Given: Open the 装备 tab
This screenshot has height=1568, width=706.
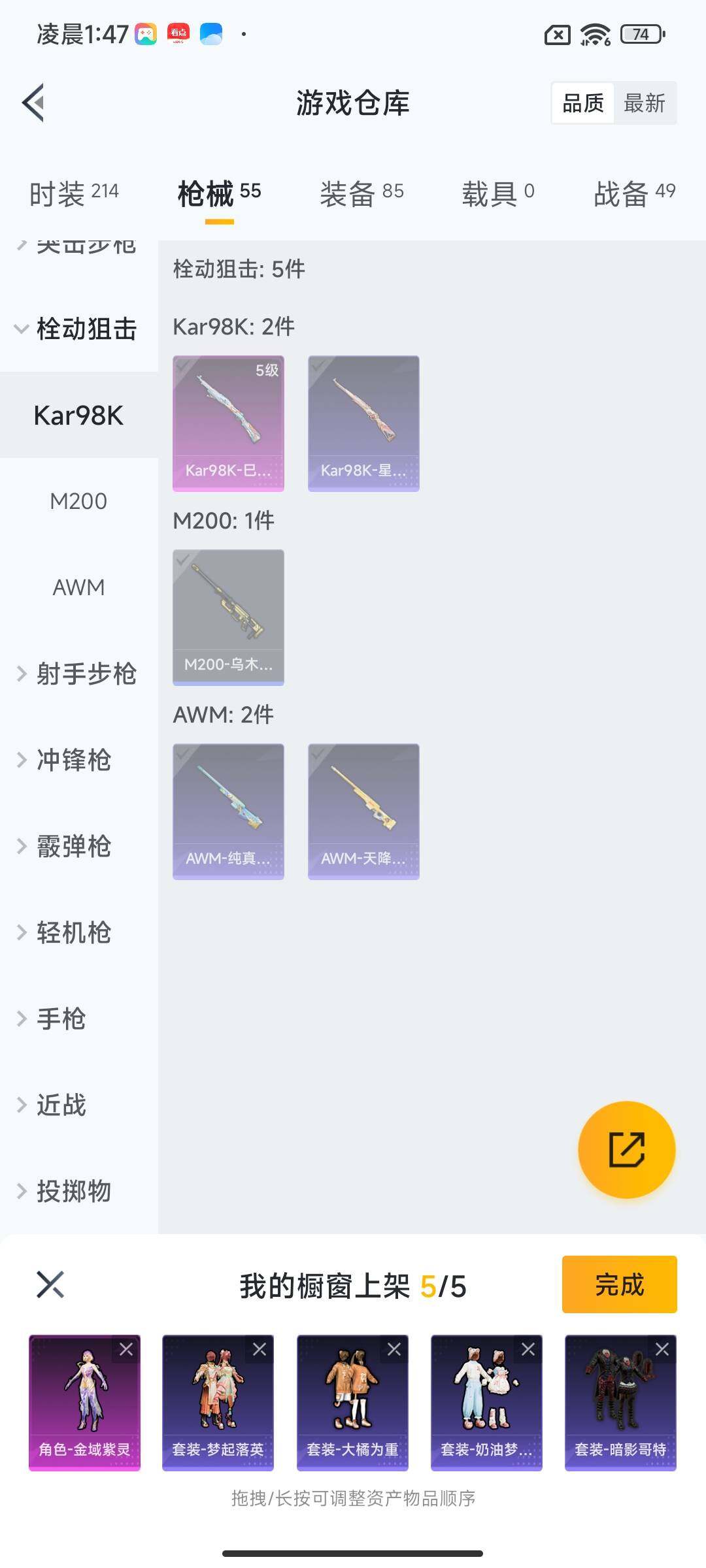Looking at the screenshot, I should point(361,193).
